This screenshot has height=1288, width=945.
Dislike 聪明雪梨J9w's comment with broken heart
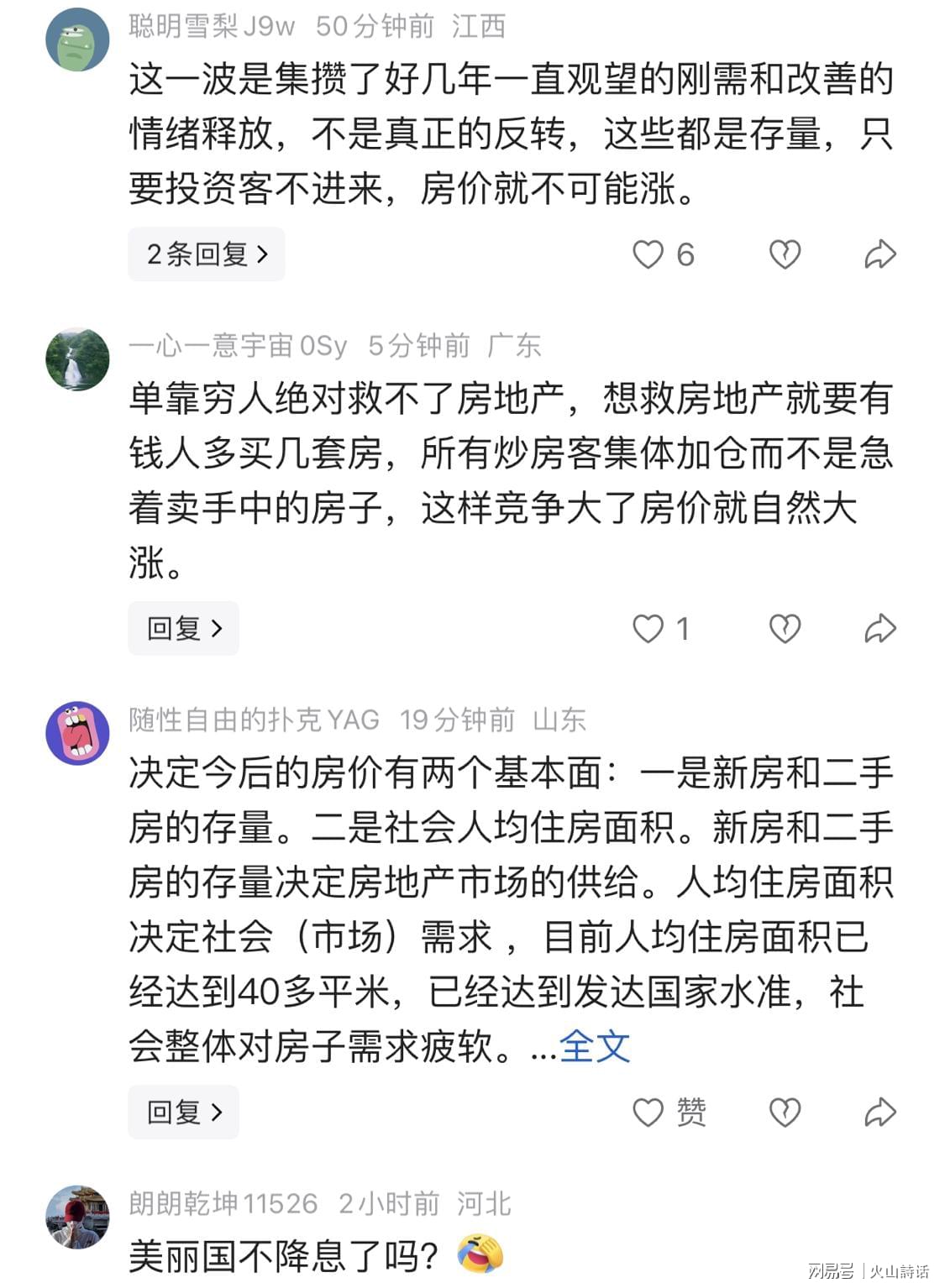[x=785, y=254]
